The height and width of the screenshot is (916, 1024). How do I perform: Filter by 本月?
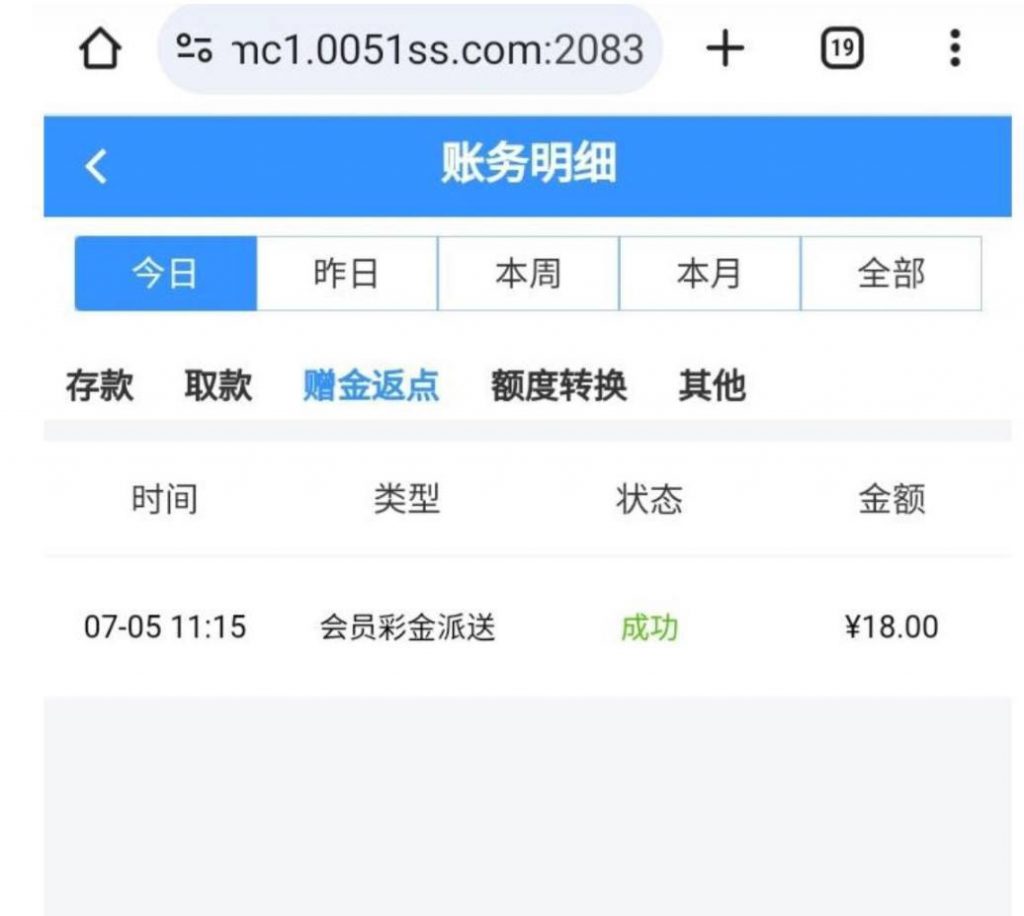pos(709,274)
